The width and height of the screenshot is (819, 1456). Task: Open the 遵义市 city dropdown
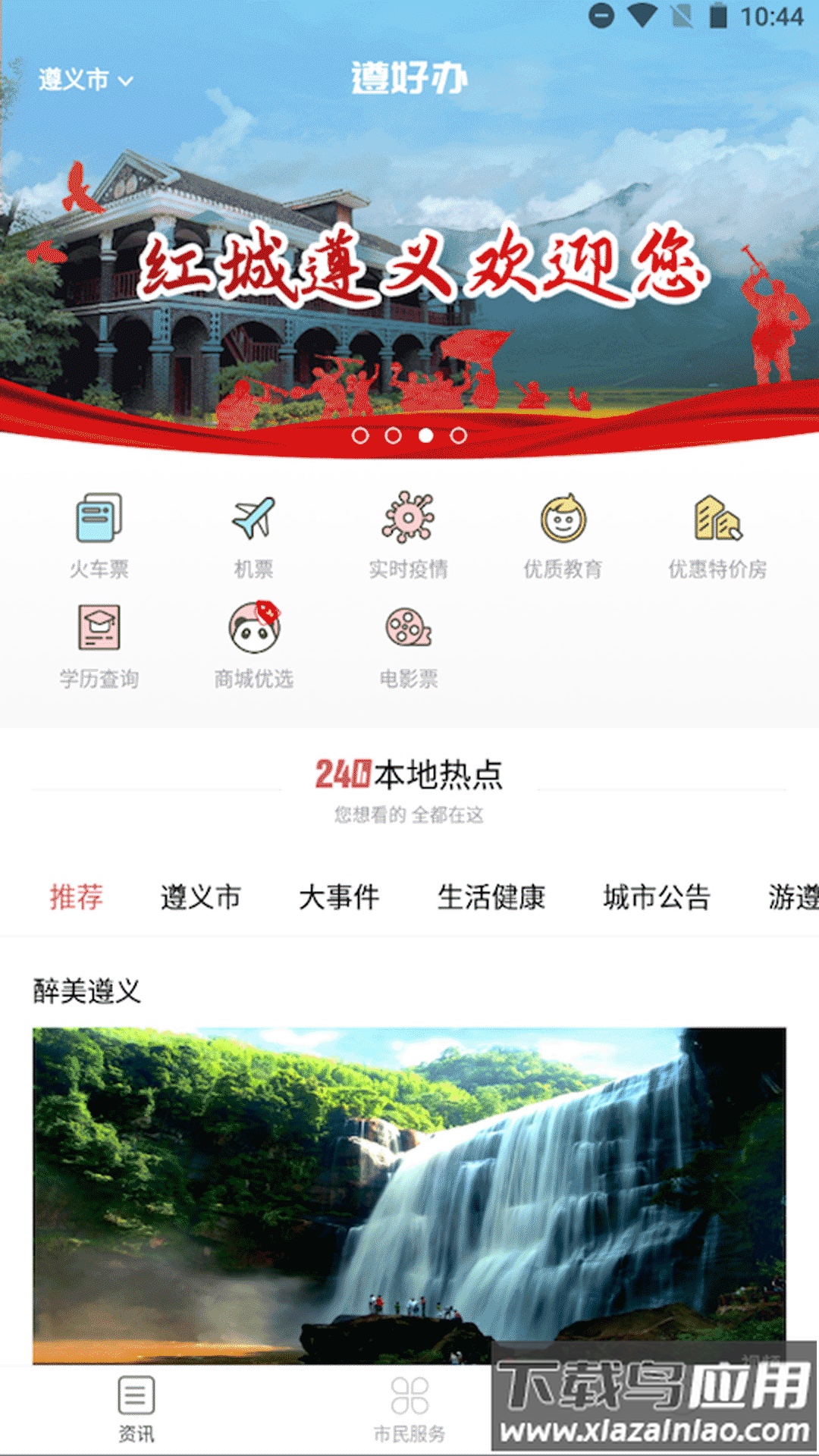pos(85,80)
